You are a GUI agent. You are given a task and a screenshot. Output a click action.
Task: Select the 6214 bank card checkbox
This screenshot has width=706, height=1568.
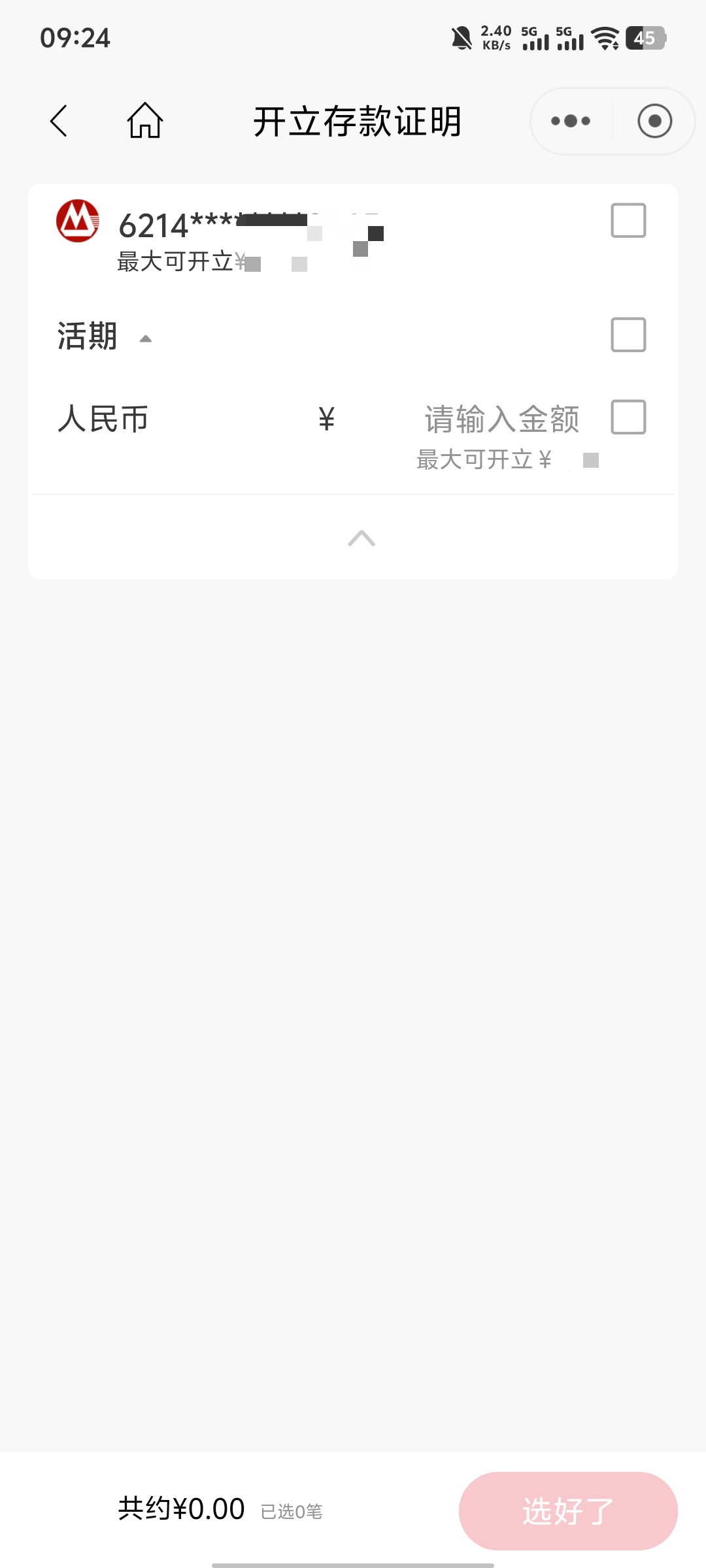click(628, 221)
